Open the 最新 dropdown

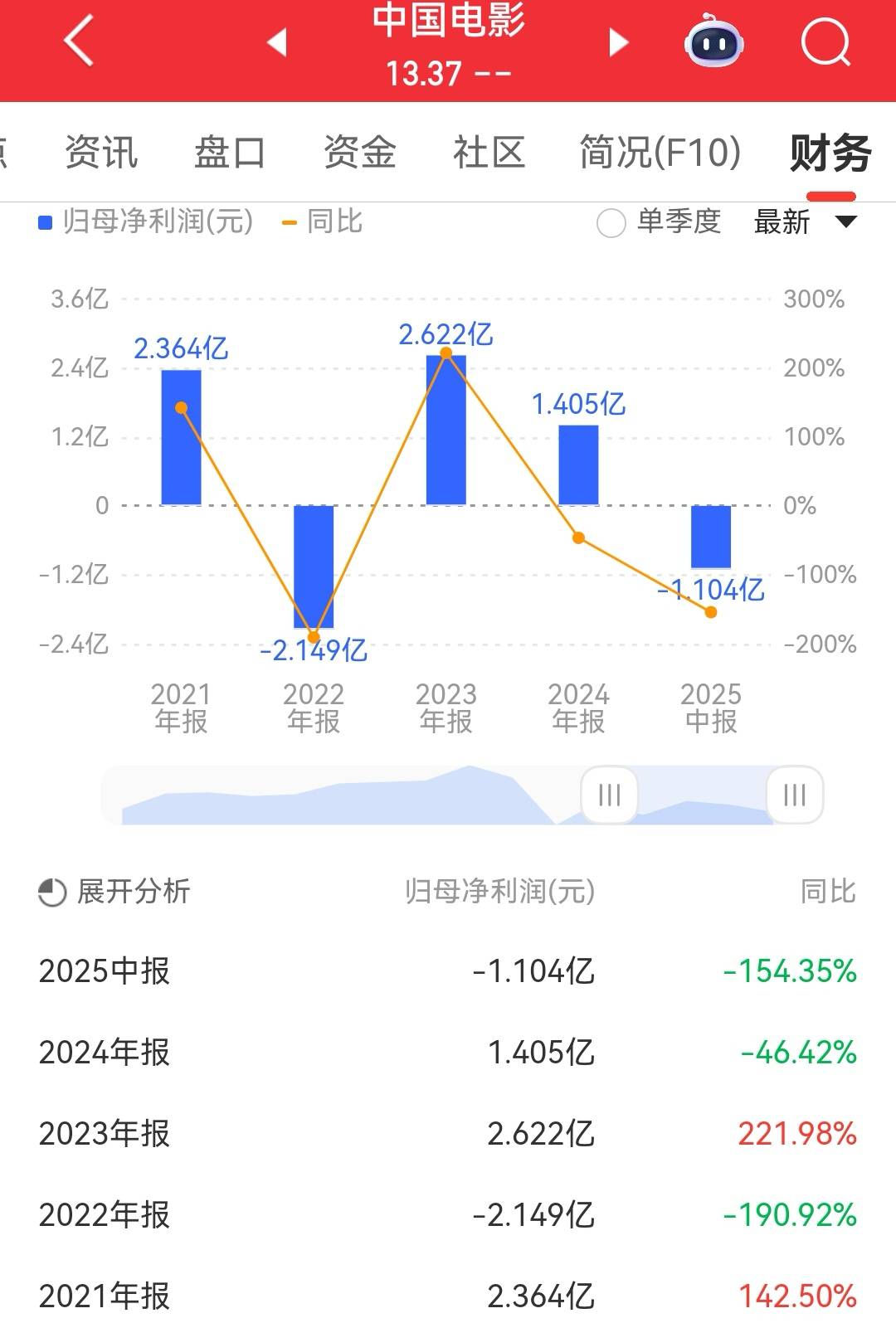click(x=780, y=221)
